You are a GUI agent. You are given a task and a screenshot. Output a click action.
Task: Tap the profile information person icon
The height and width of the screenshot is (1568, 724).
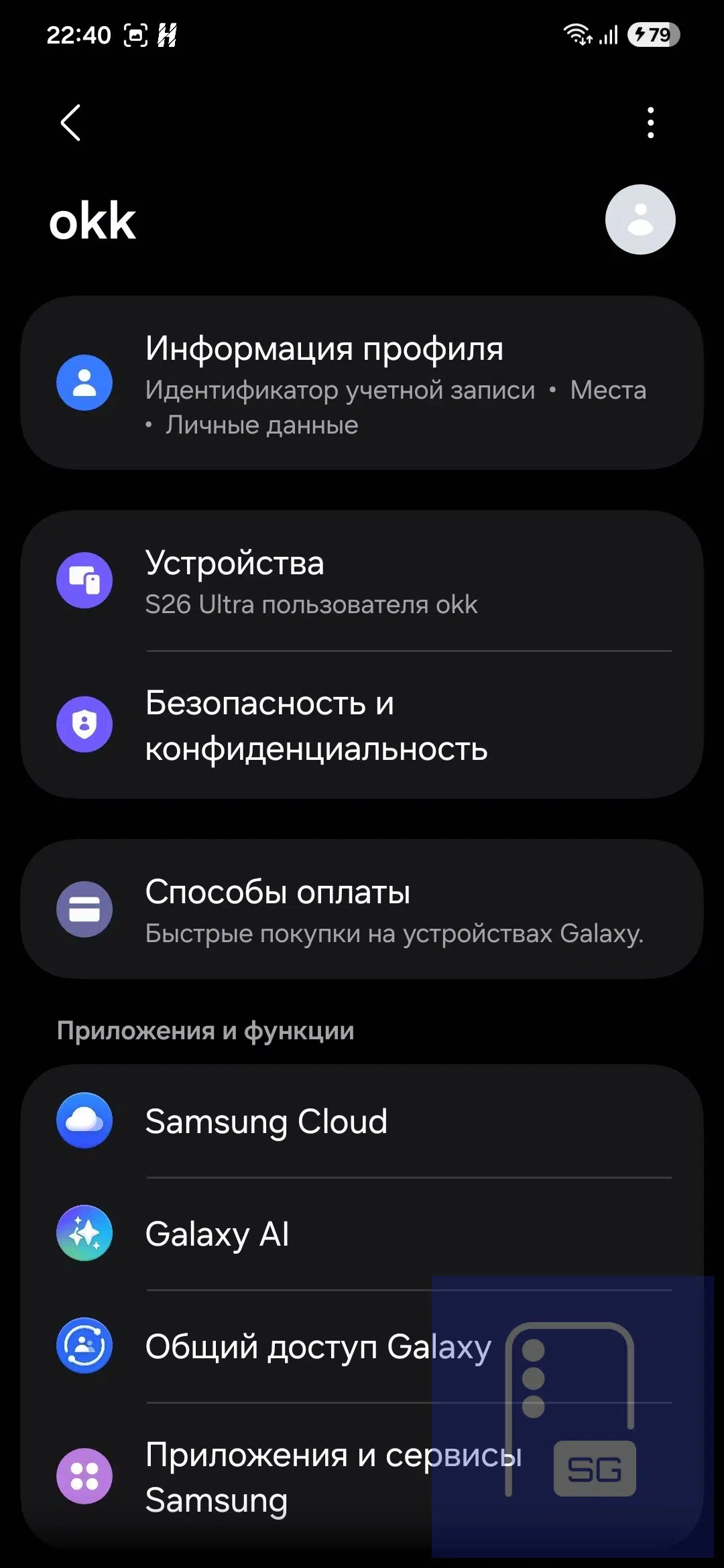coord(84,382)
